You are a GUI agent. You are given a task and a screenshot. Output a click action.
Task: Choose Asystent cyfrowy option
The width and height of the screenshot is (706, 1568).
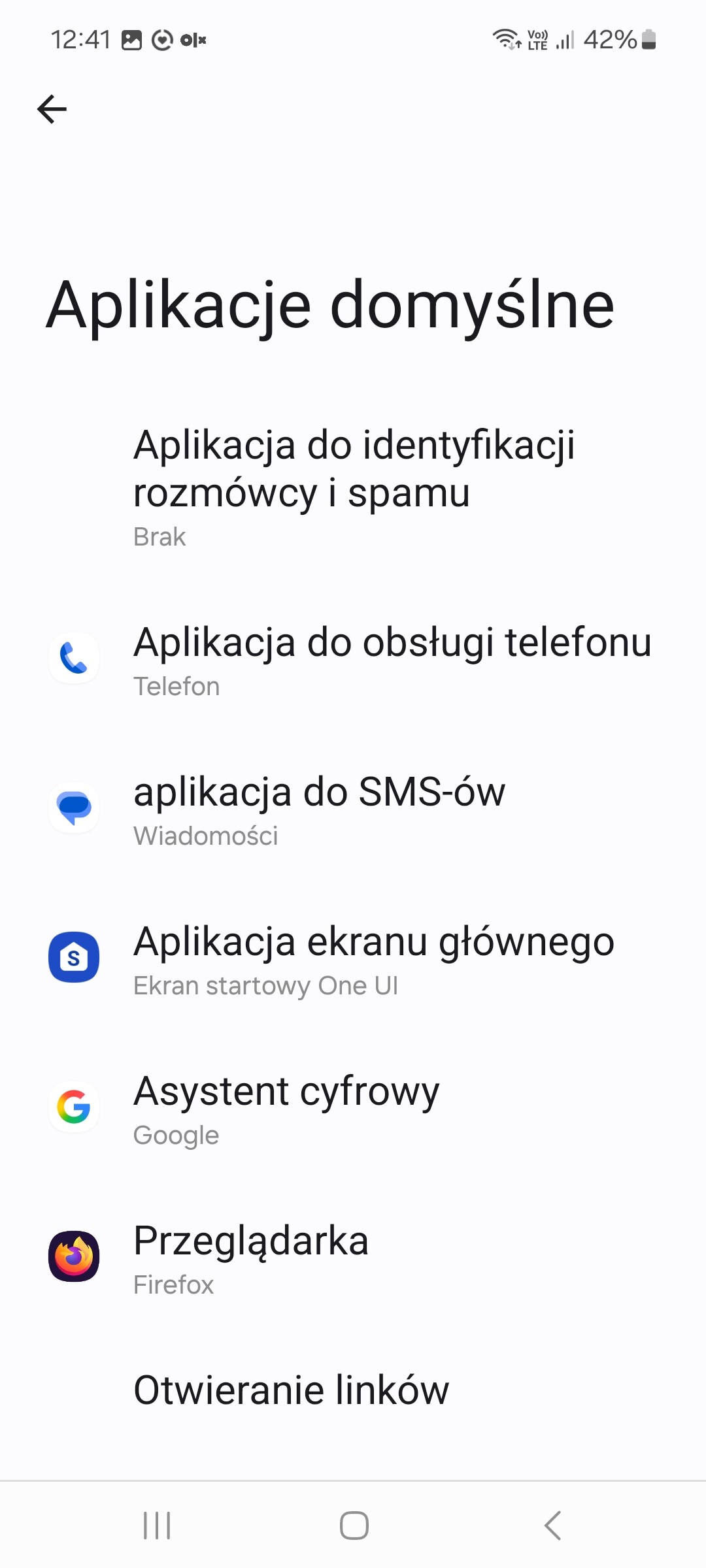click(x=353, y=1108)
